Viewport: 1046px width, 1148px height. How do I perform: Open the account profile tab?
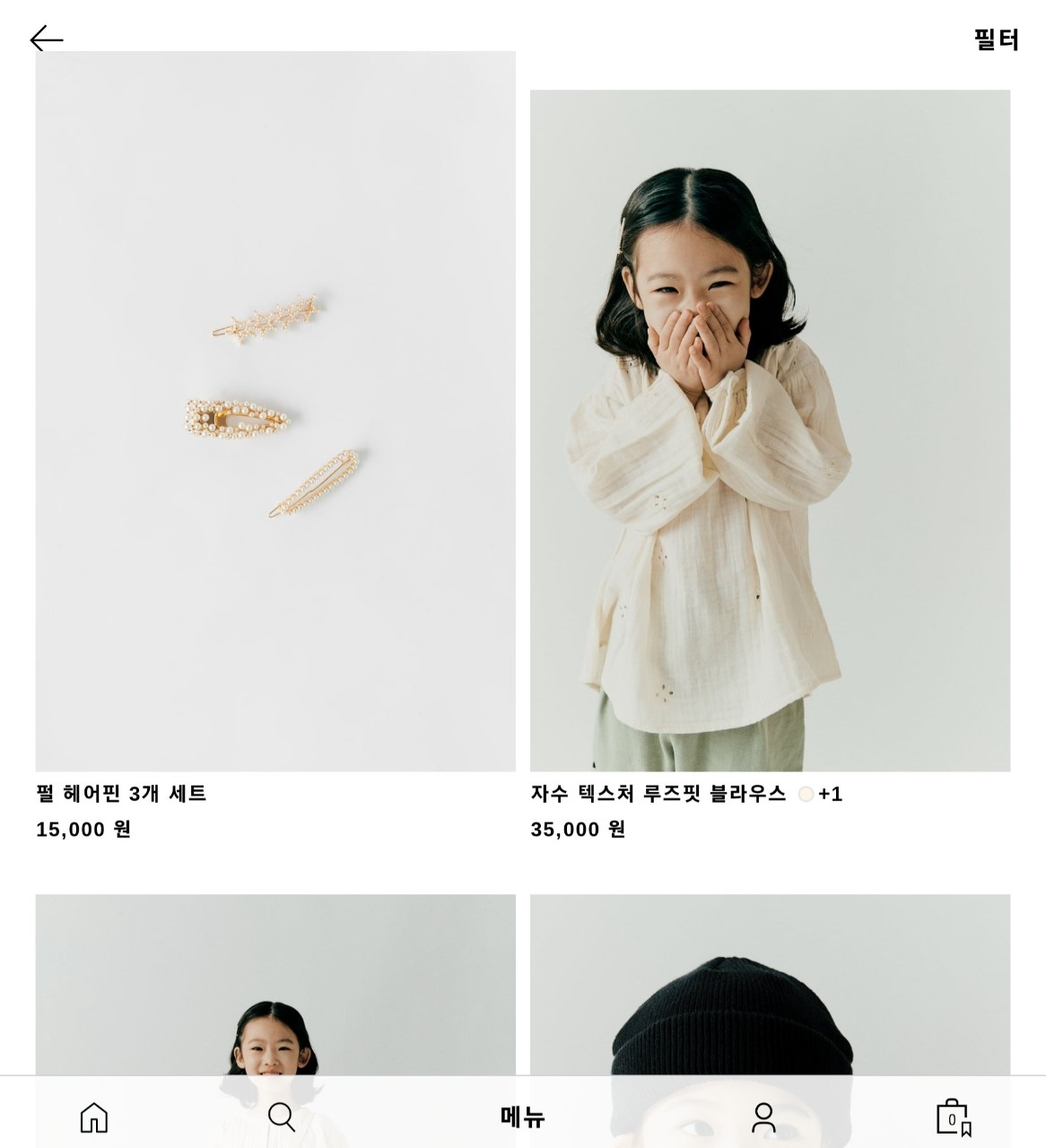763,1118
